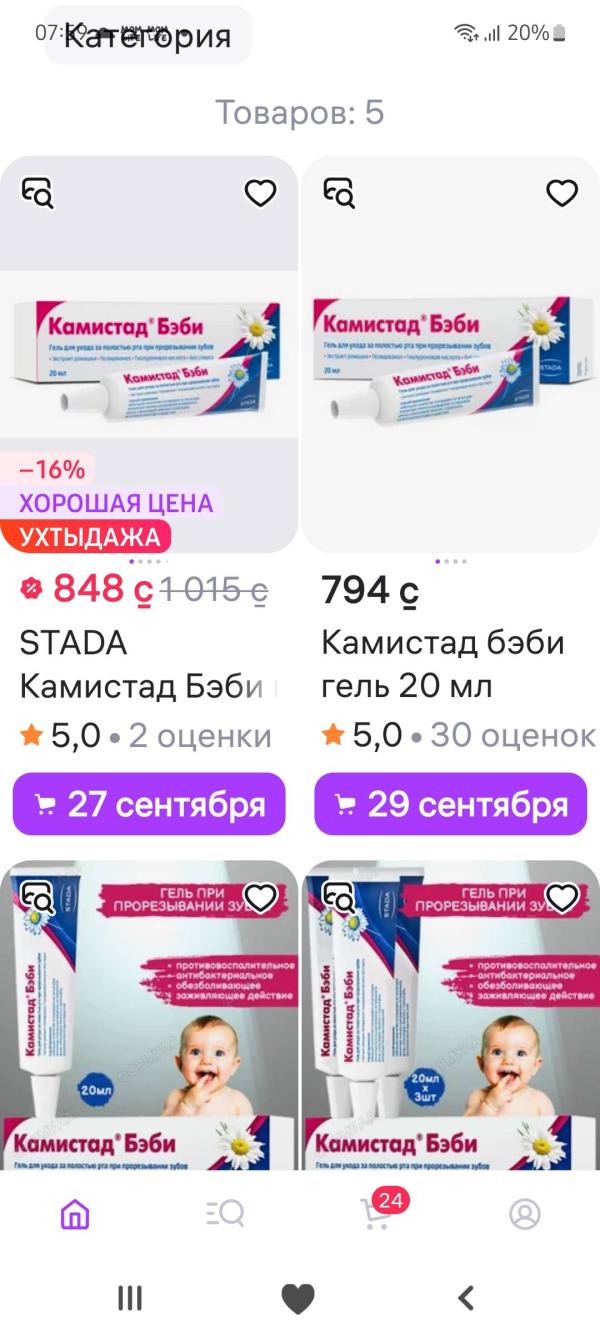This screenshot has height=1332, width=600.
Task: Switch to the catalog search tab
Action: (225, 1214)
